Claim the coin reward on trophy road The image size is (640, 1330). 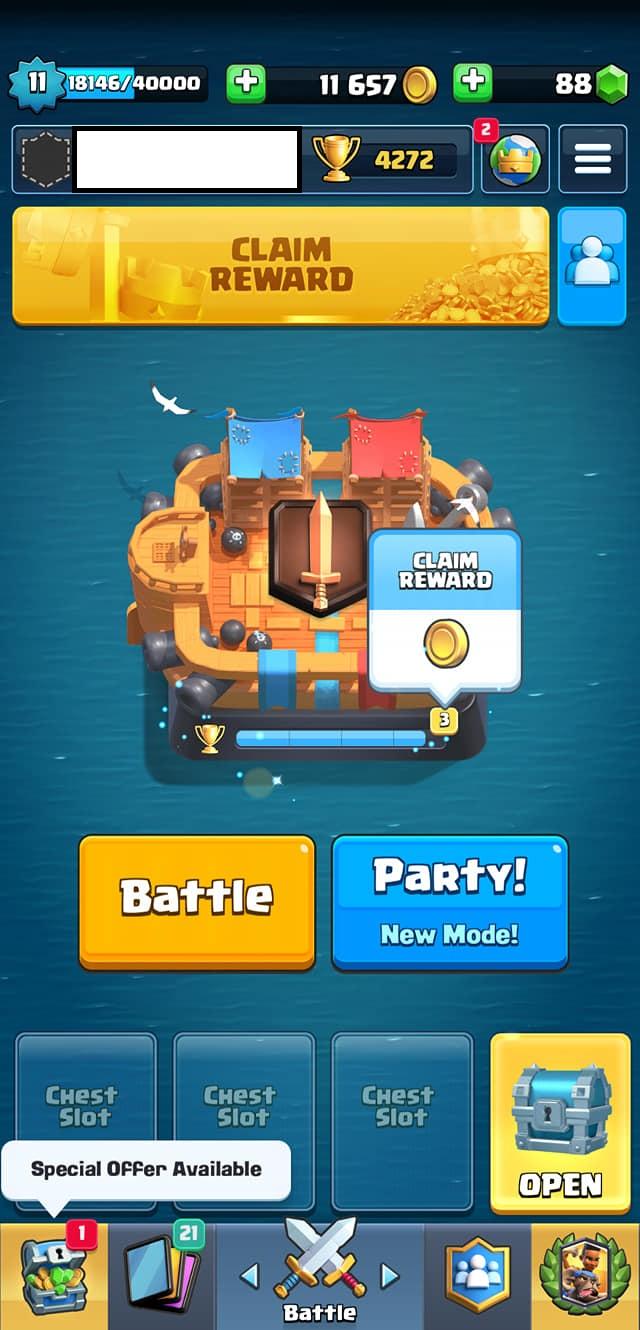445,612
